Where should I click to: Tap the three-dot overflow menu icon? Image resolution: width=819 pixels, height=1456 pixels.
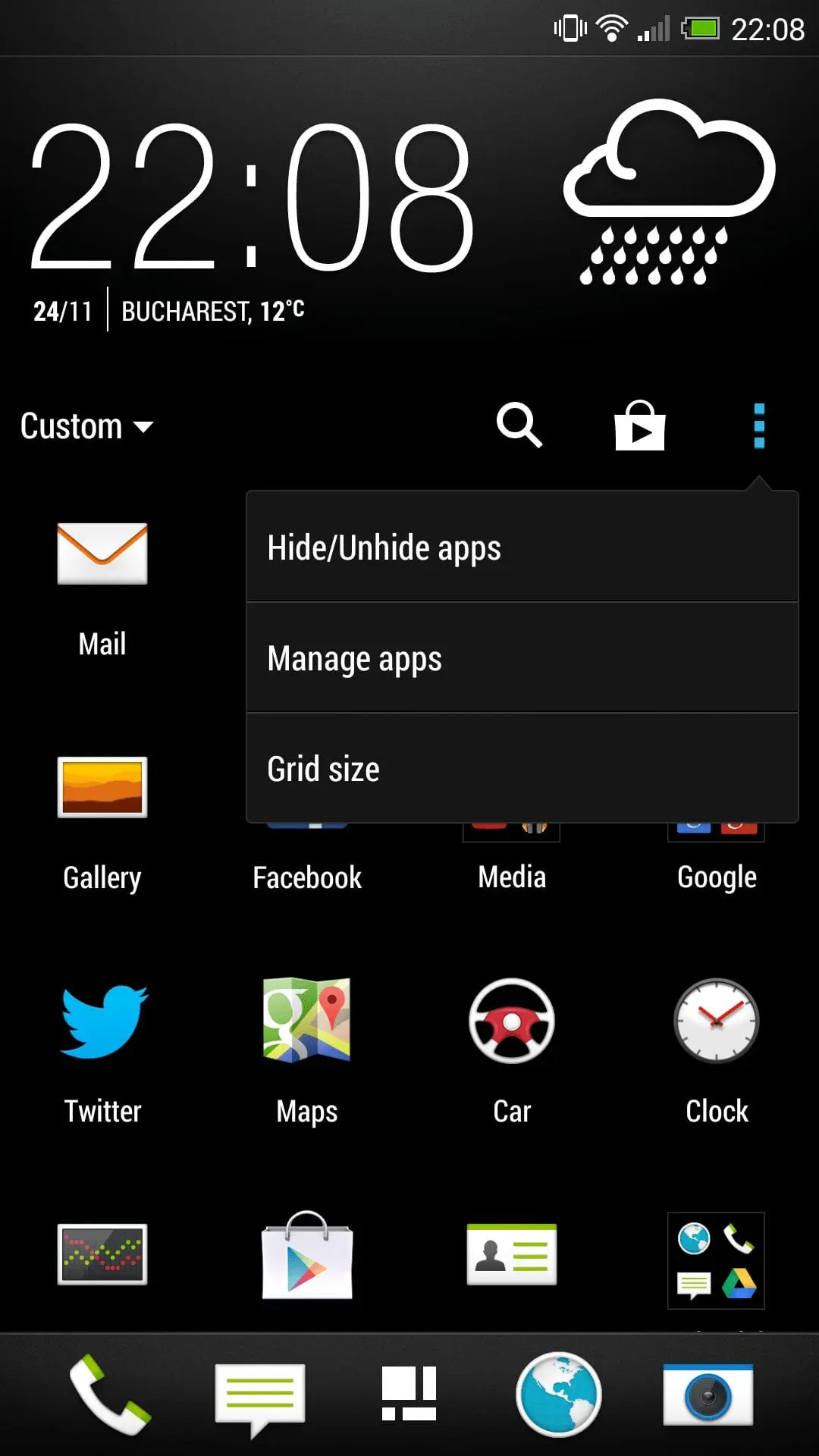759,426
